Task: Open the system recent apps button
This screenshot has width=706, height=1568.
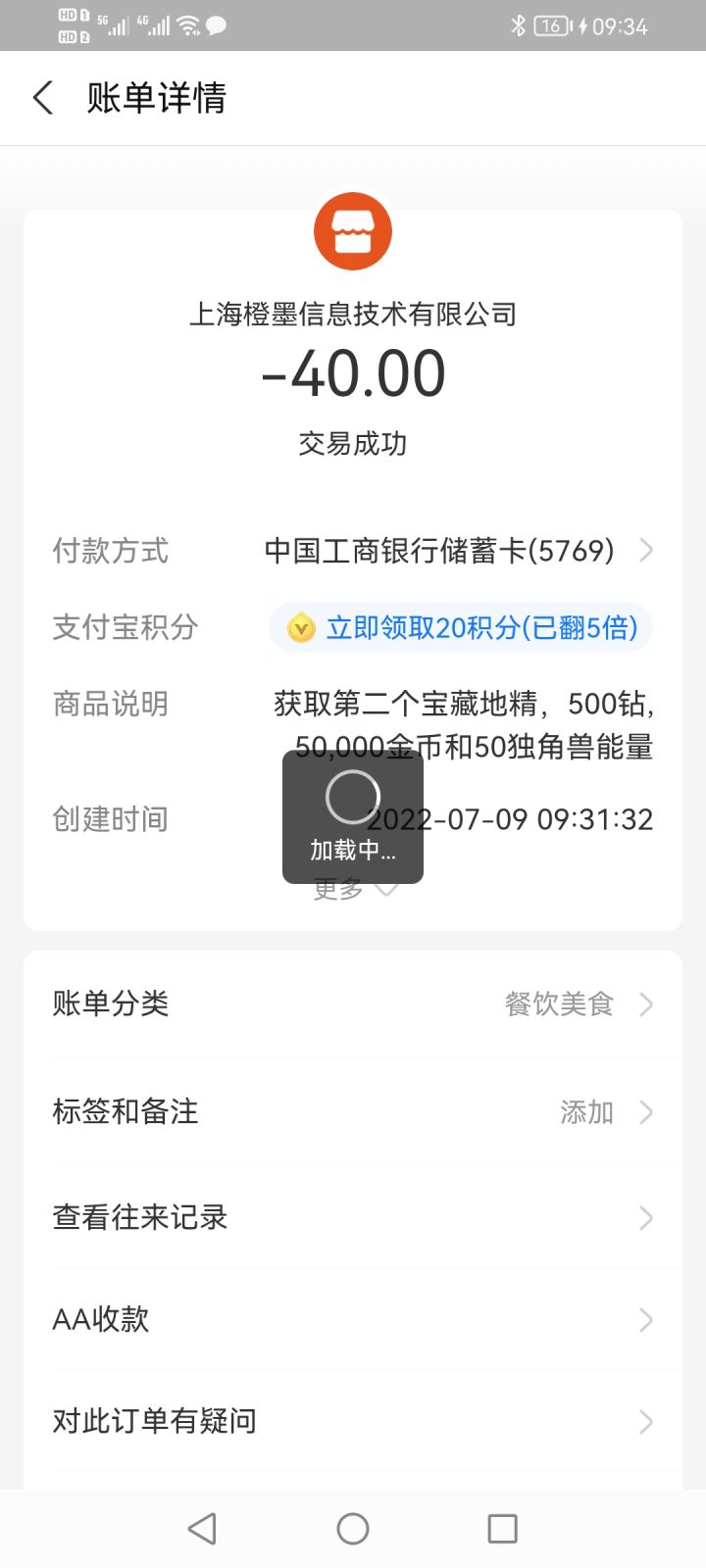Action: coord(502,1529)
